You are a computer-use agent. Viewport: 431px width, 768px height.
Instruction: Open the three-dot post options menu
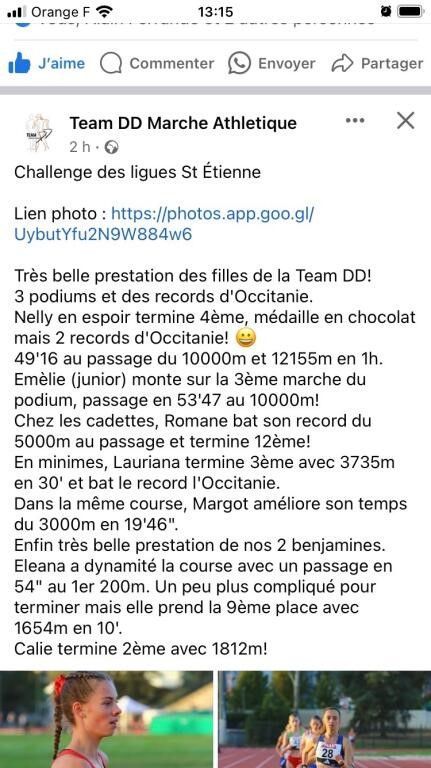tap(355, 120)
